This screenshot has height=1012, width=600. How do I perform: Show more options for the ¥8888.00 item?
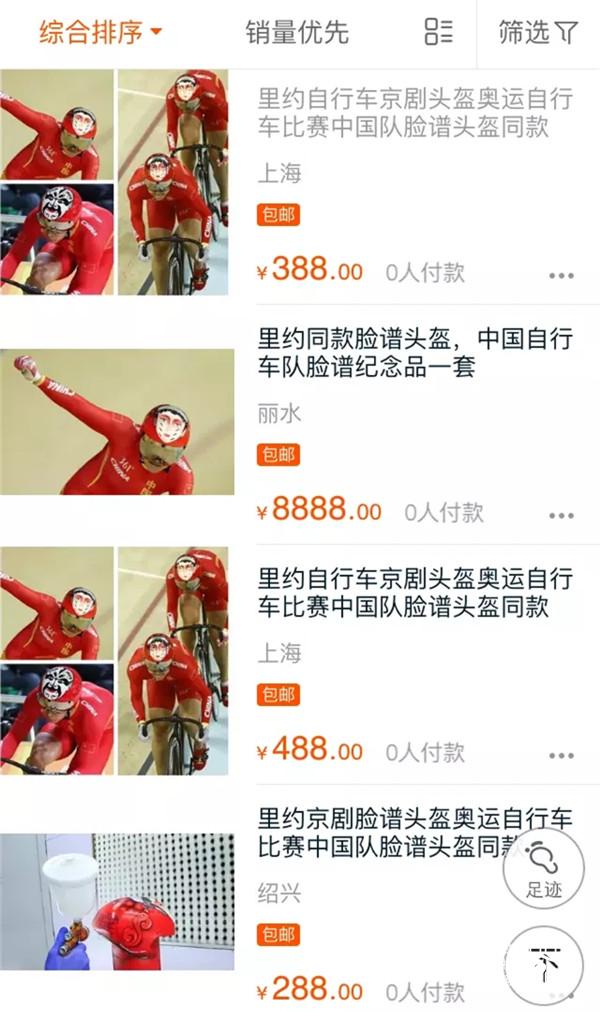pyautogui.click(x=561, y=515)
